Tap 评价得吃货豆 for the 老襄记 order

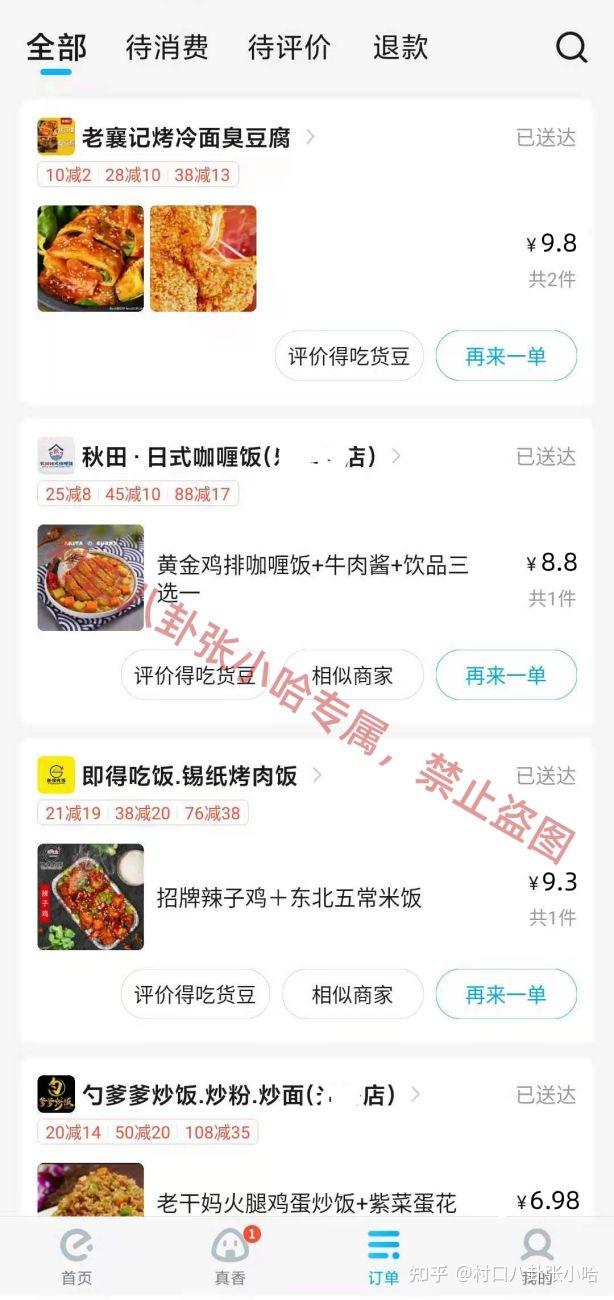(349, 357)
